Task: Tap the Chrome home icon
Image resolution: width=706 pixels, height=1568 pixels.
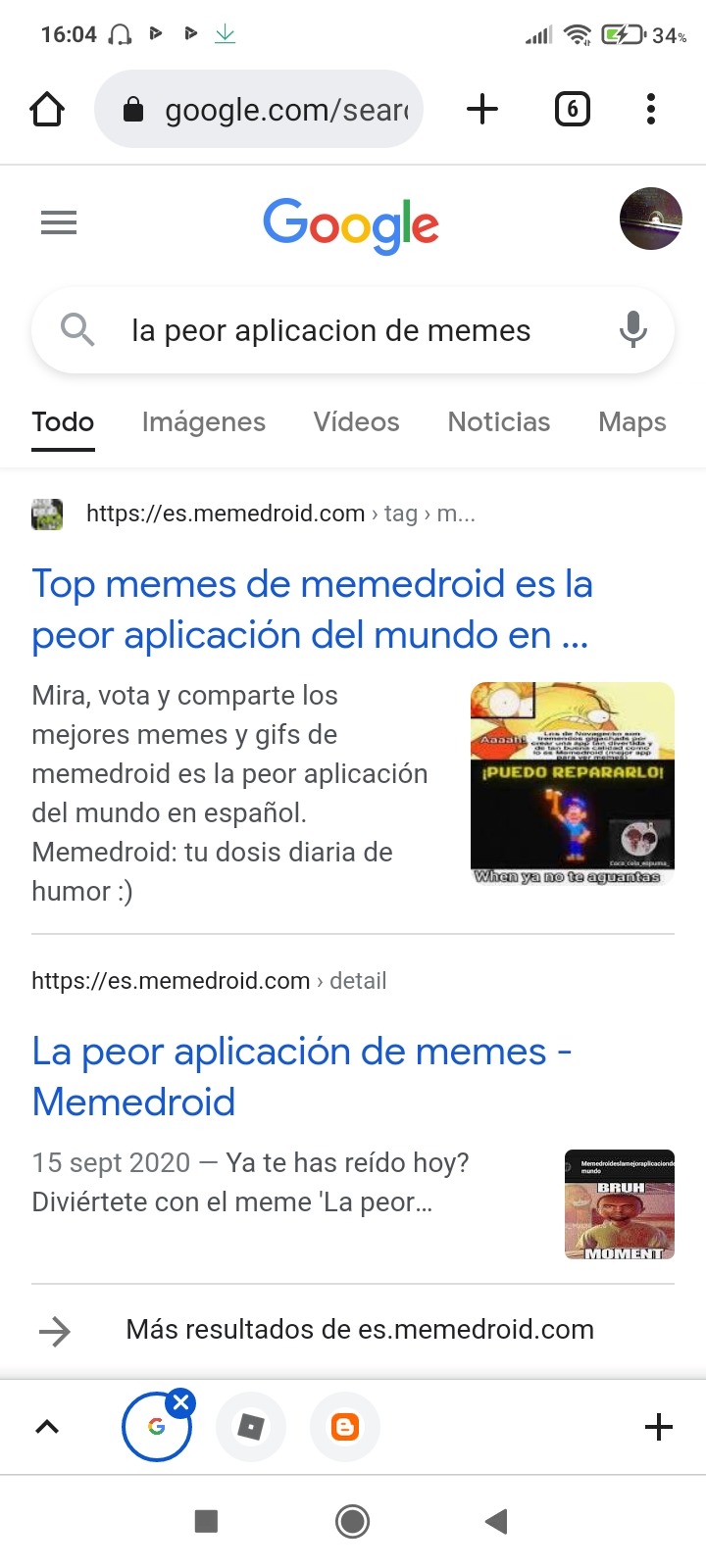Action: [x=47, y=109]
